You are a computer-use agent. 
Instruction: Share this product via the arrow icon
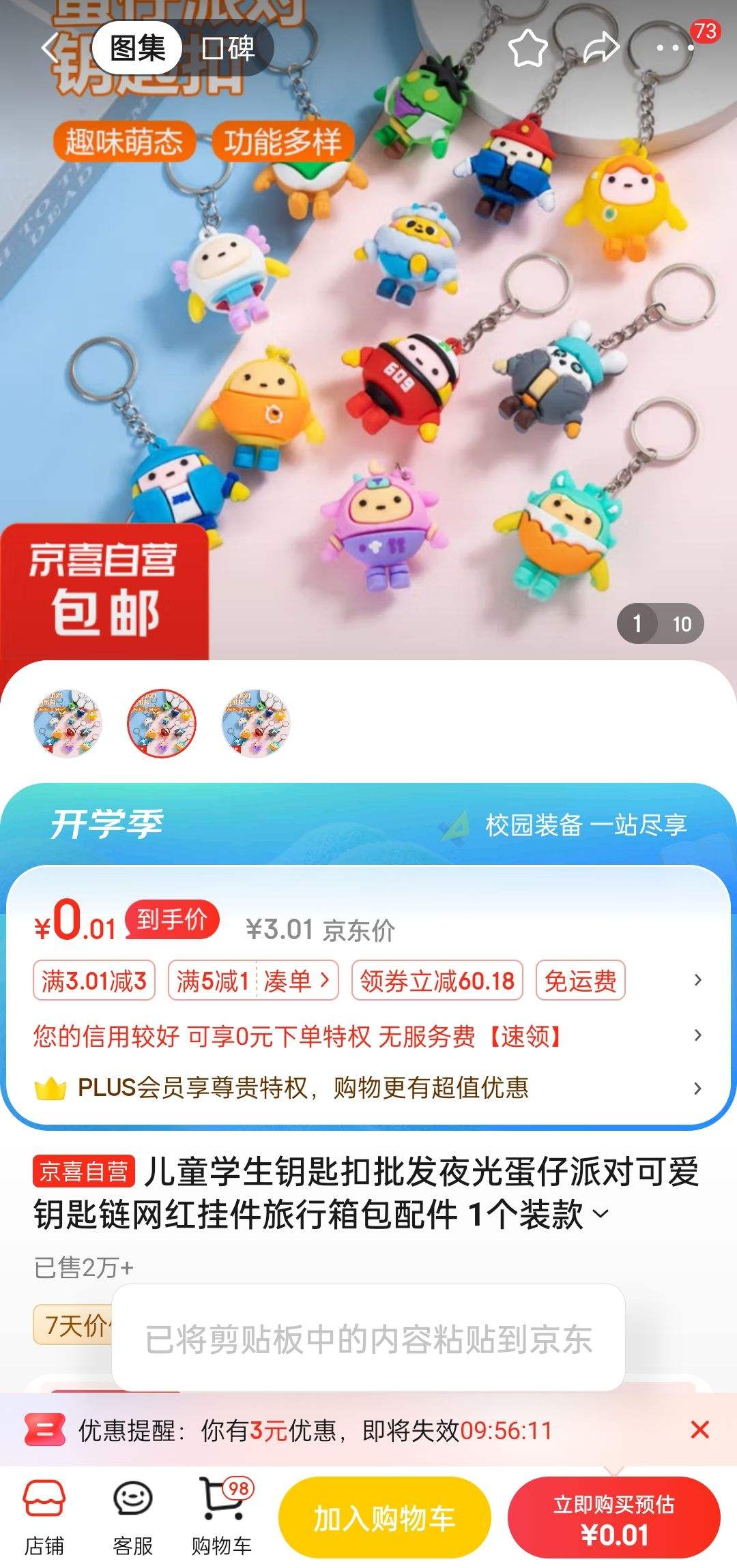pyautogui.click(x=601, y=48)
